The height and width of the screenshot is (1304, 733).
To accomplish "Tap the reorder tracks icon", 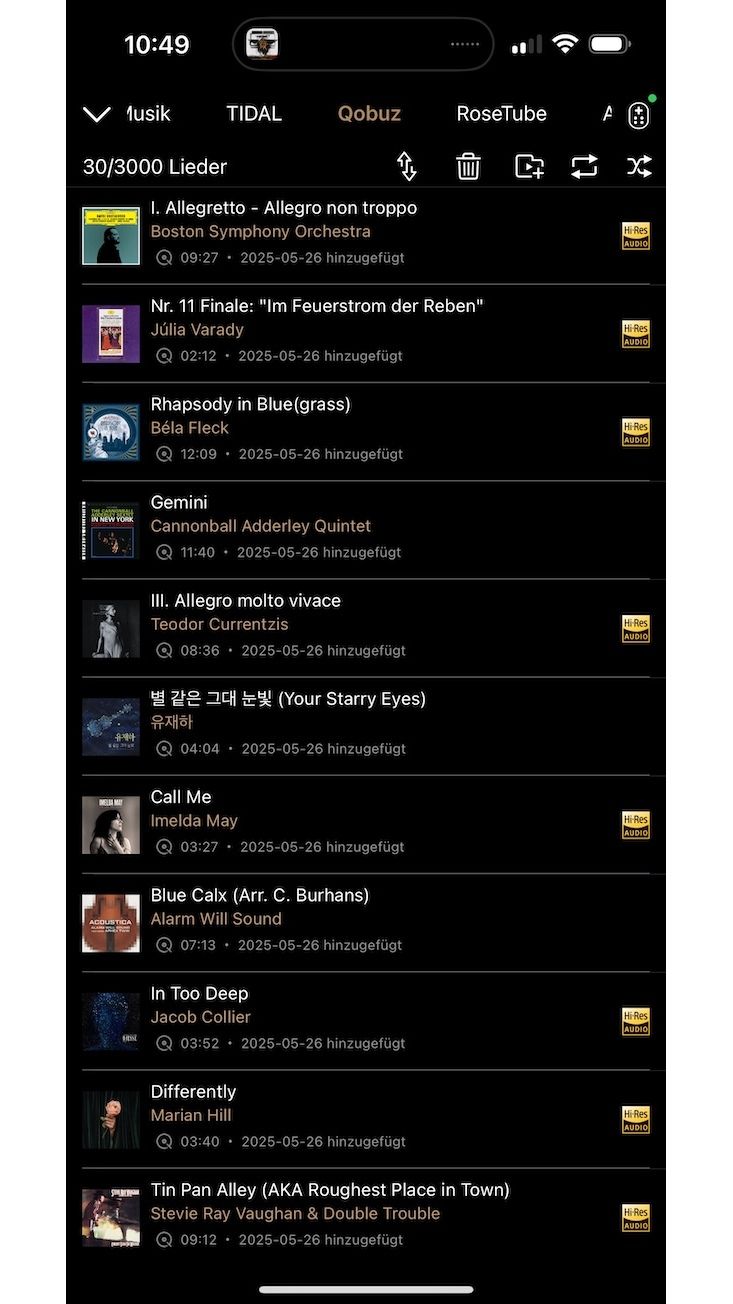I will coord(407,167).
